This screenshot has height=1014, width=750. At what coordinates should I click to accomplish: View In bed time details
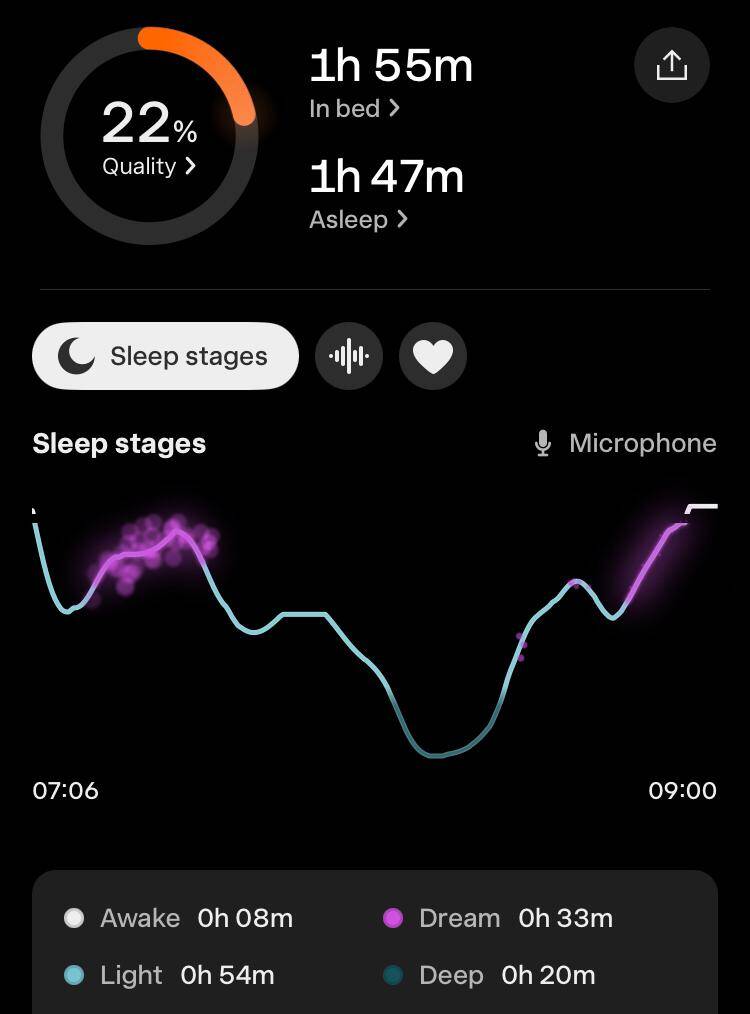(x=354, y=108)
